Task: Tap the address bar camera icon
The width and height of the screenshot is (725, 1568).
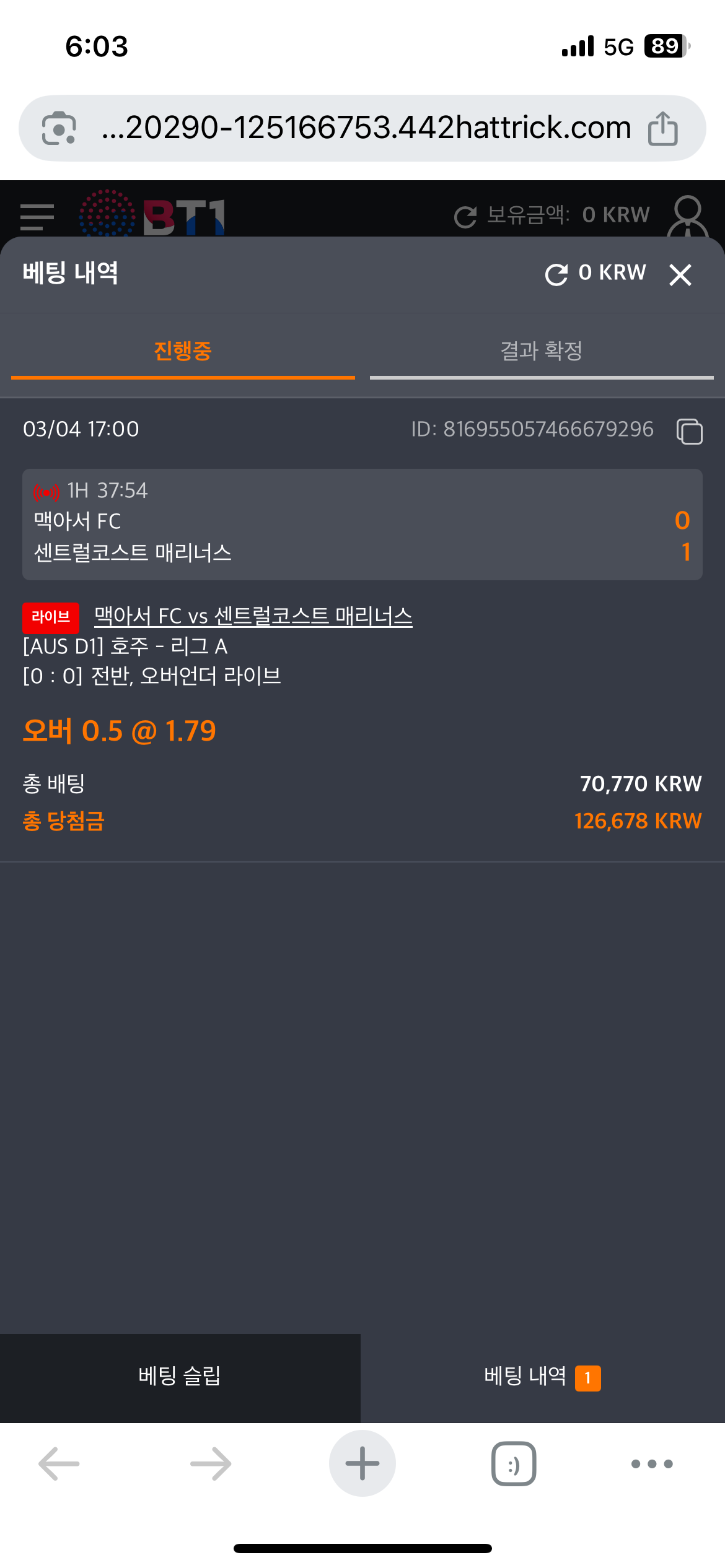Action: tap(59, 128)
